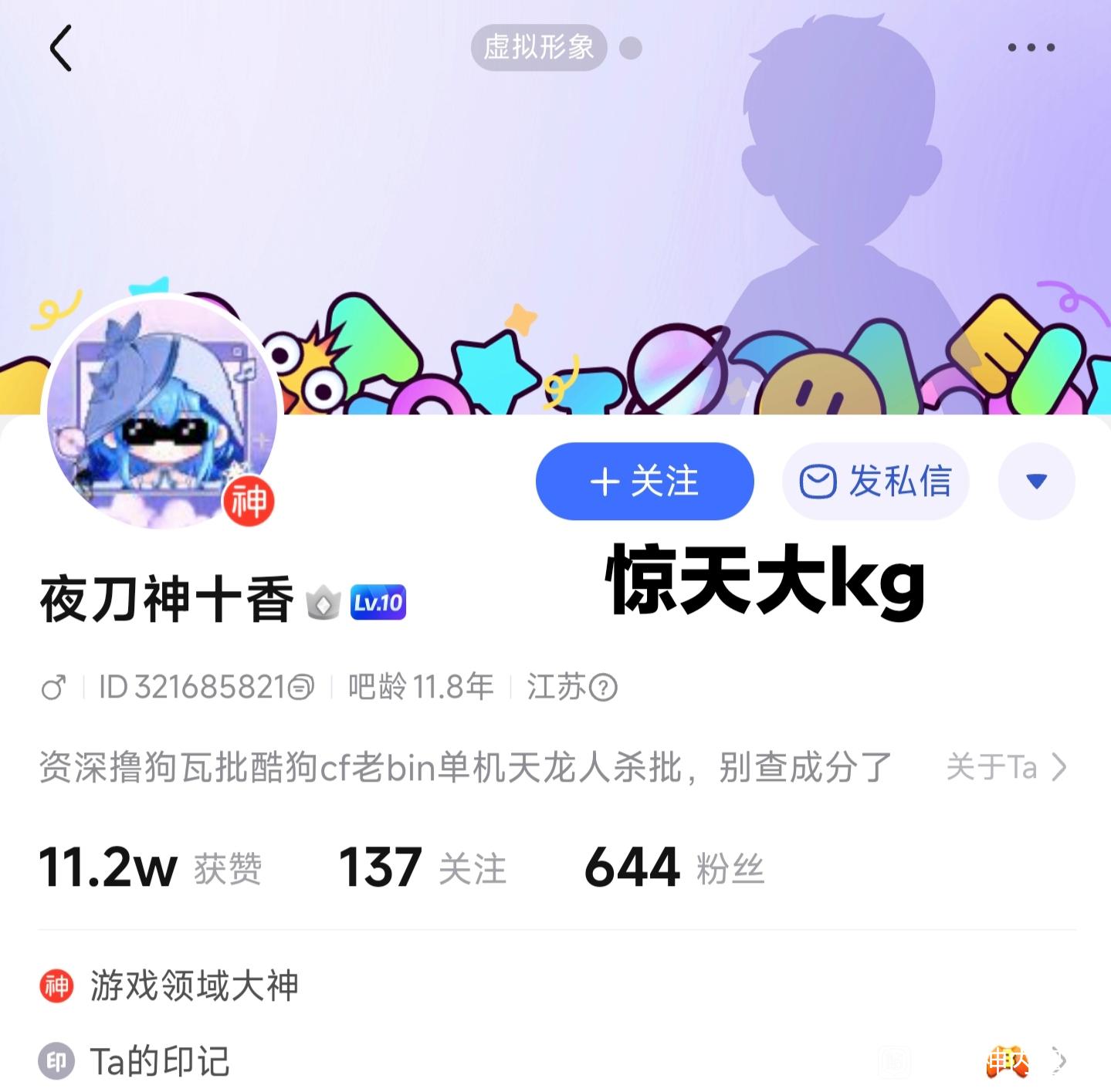This screenshot has width=1111, height=1092.
Task: View the 644 粉丝 fans list
Action: [x=673, y=867]
